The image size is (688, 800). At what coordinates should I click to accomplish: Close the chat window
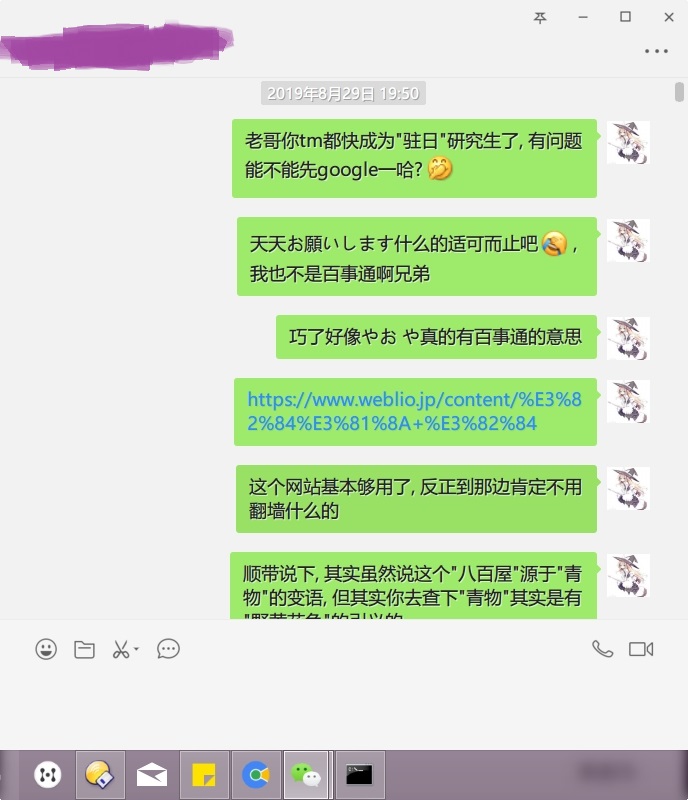tap(668, 17)
